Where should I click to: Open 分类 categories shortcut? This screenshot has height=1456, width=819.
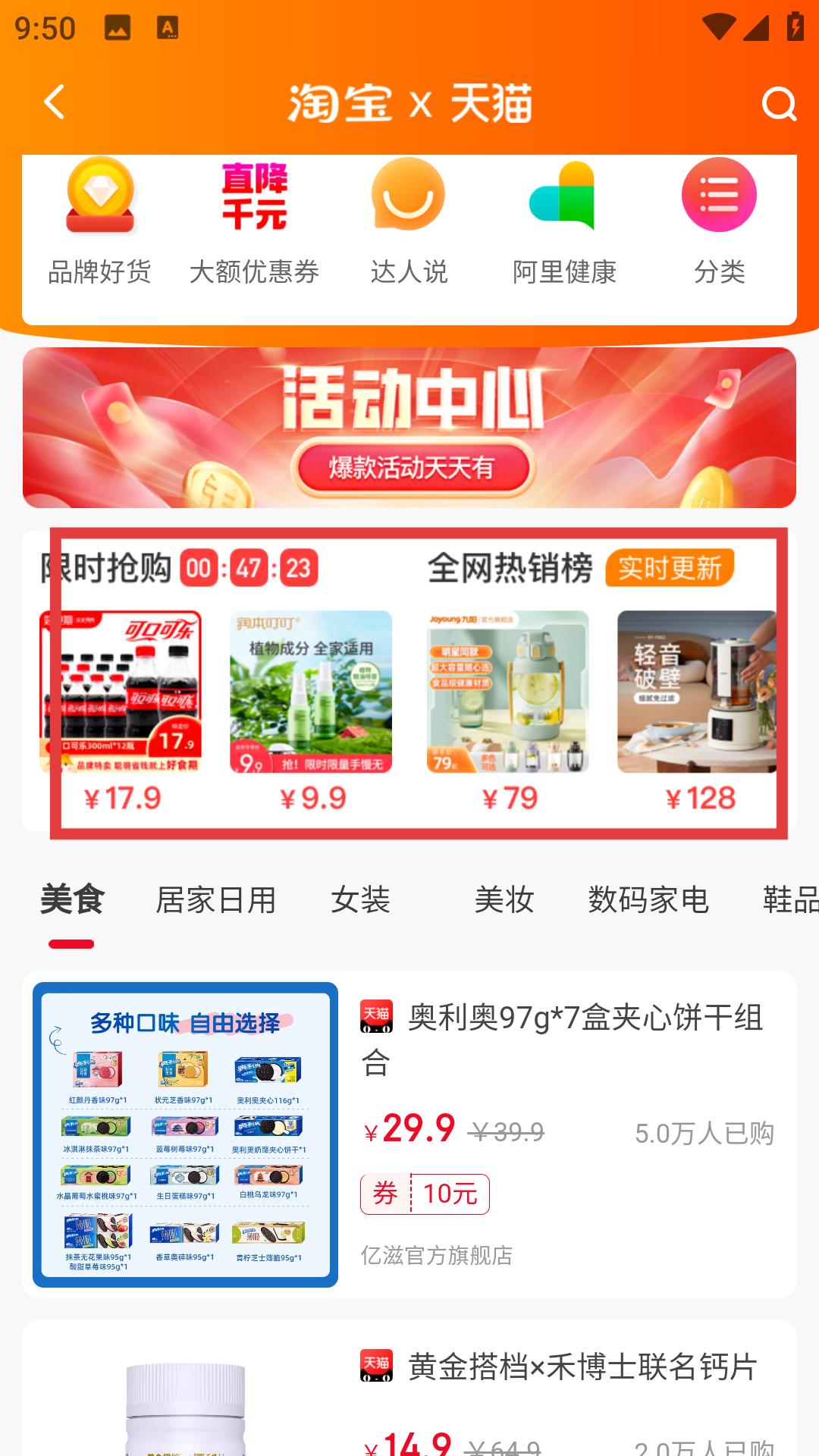[719, 221]
